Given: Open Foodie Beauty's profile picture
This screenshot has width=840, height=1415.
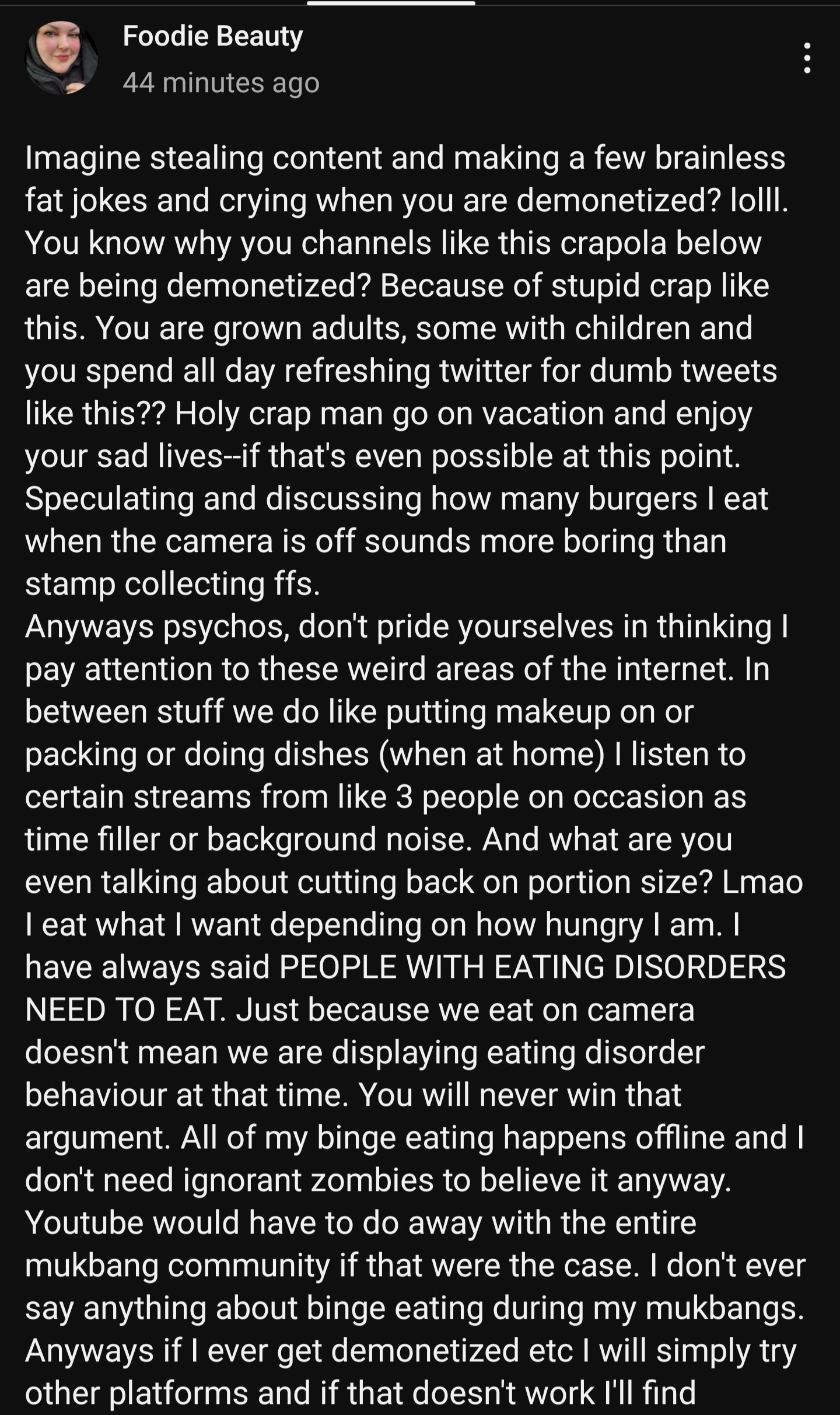Looking at the screenshot, I should coord(62,58).
